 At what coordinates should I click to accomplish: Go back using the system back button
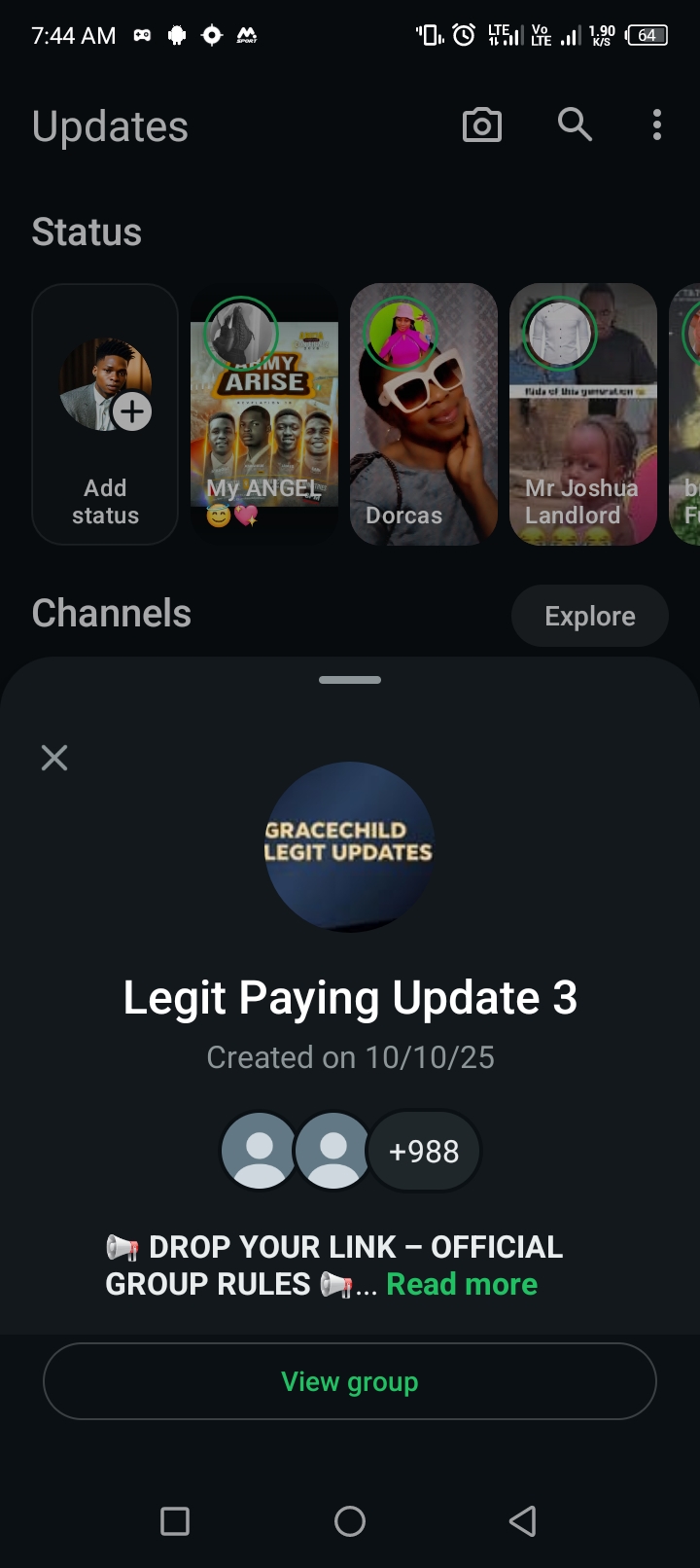(x=523, y=1521)
